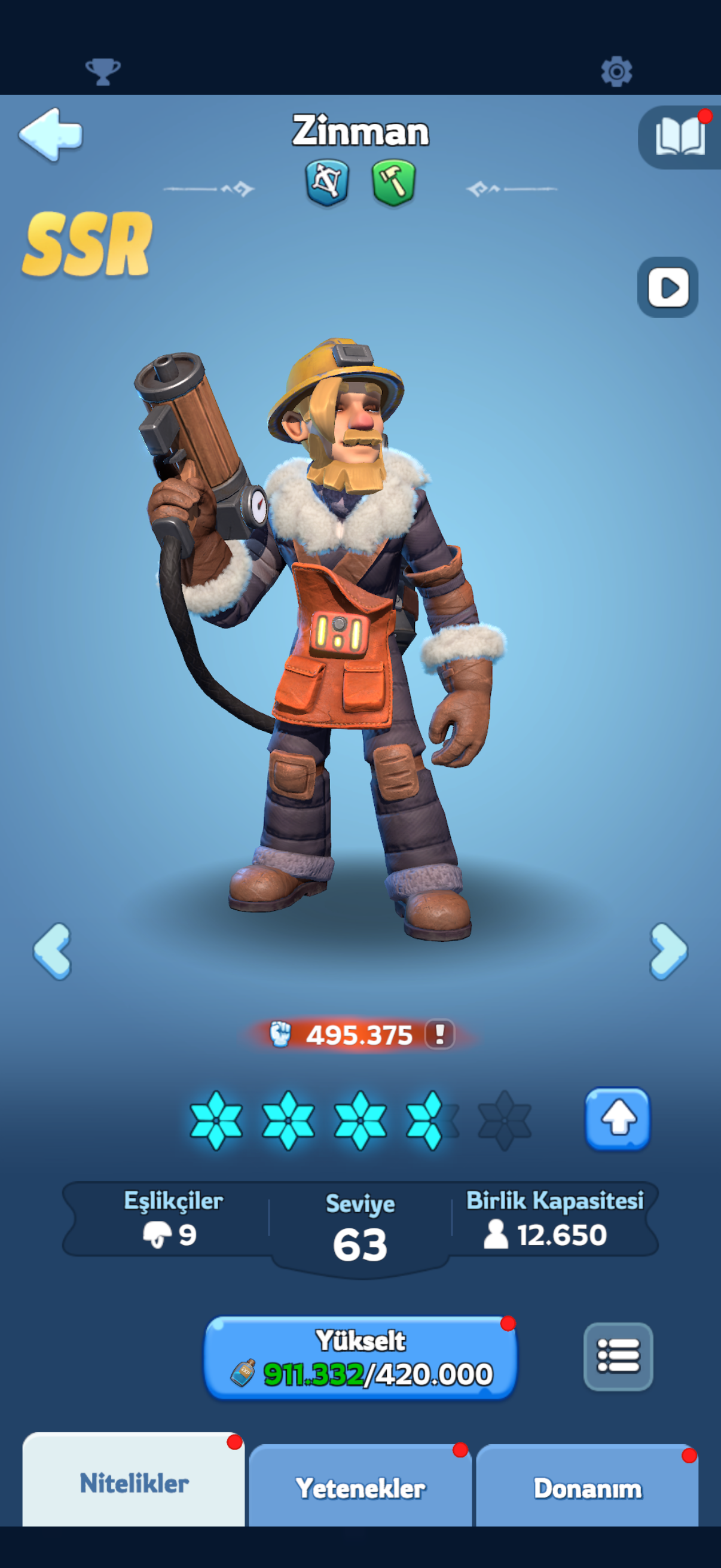The width and height of the screenshot is (721, 1568).
Task: Play Zinman's preview video
Action: point(667,287)
